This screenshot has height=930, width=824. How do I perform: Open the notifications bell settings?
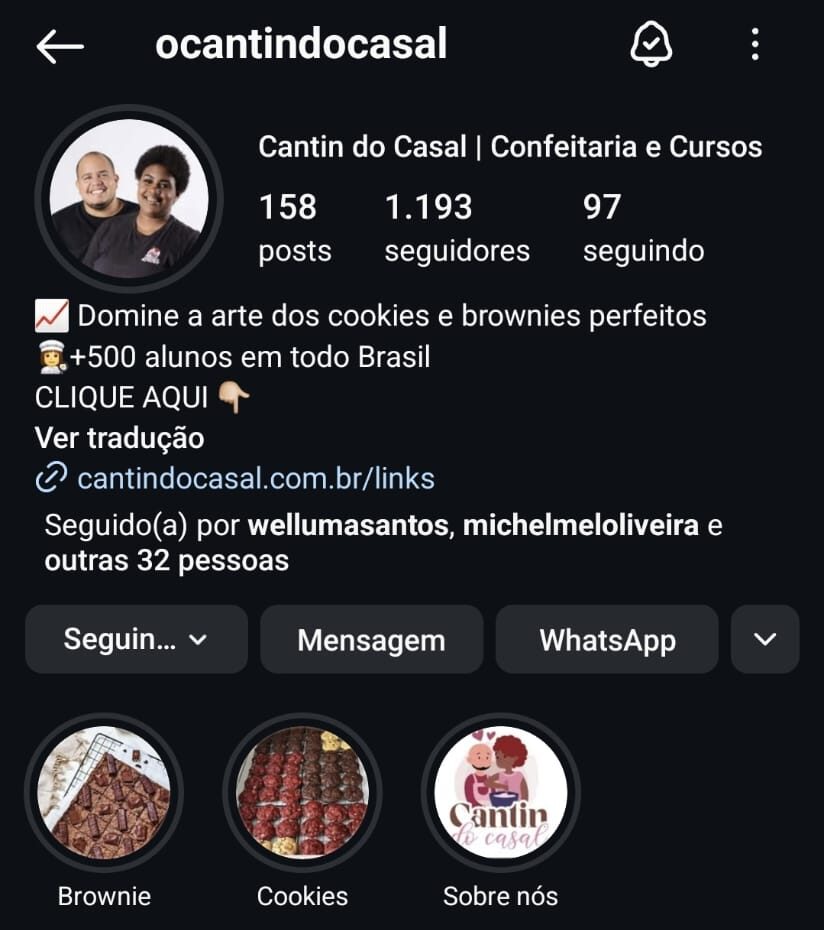(651, 45)
